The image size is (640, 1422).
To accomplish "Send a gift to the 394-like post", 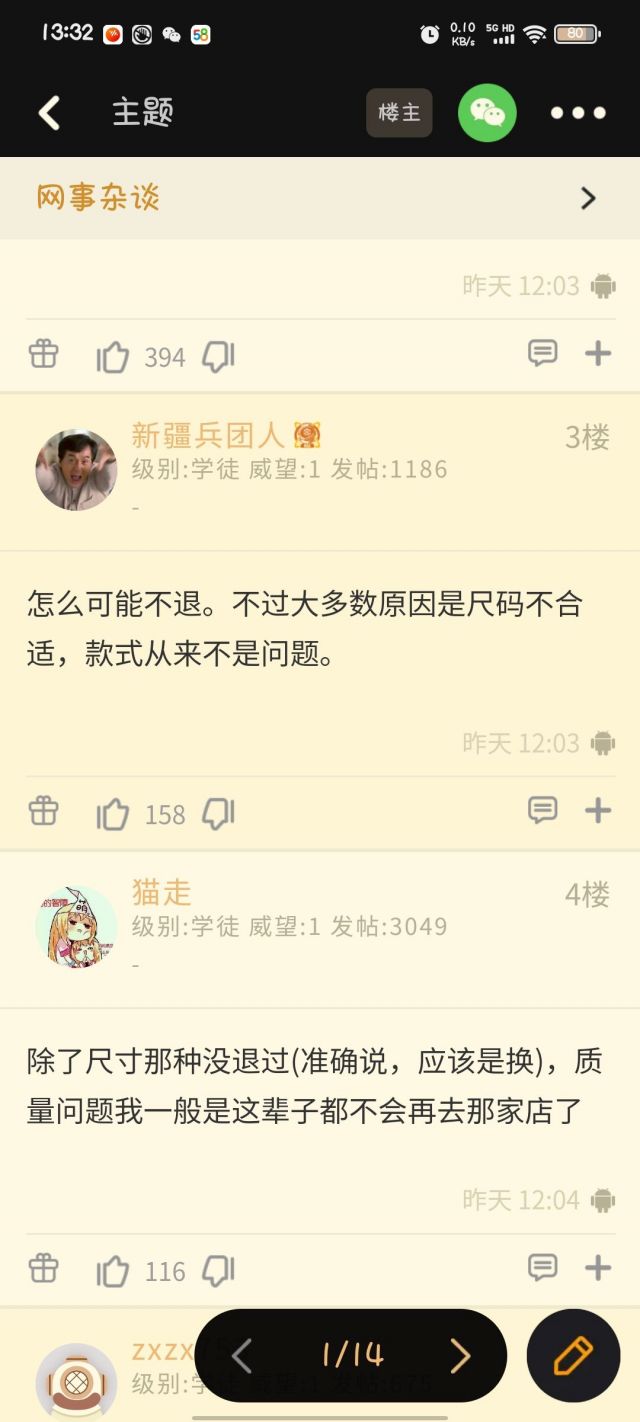I will 44,354.
